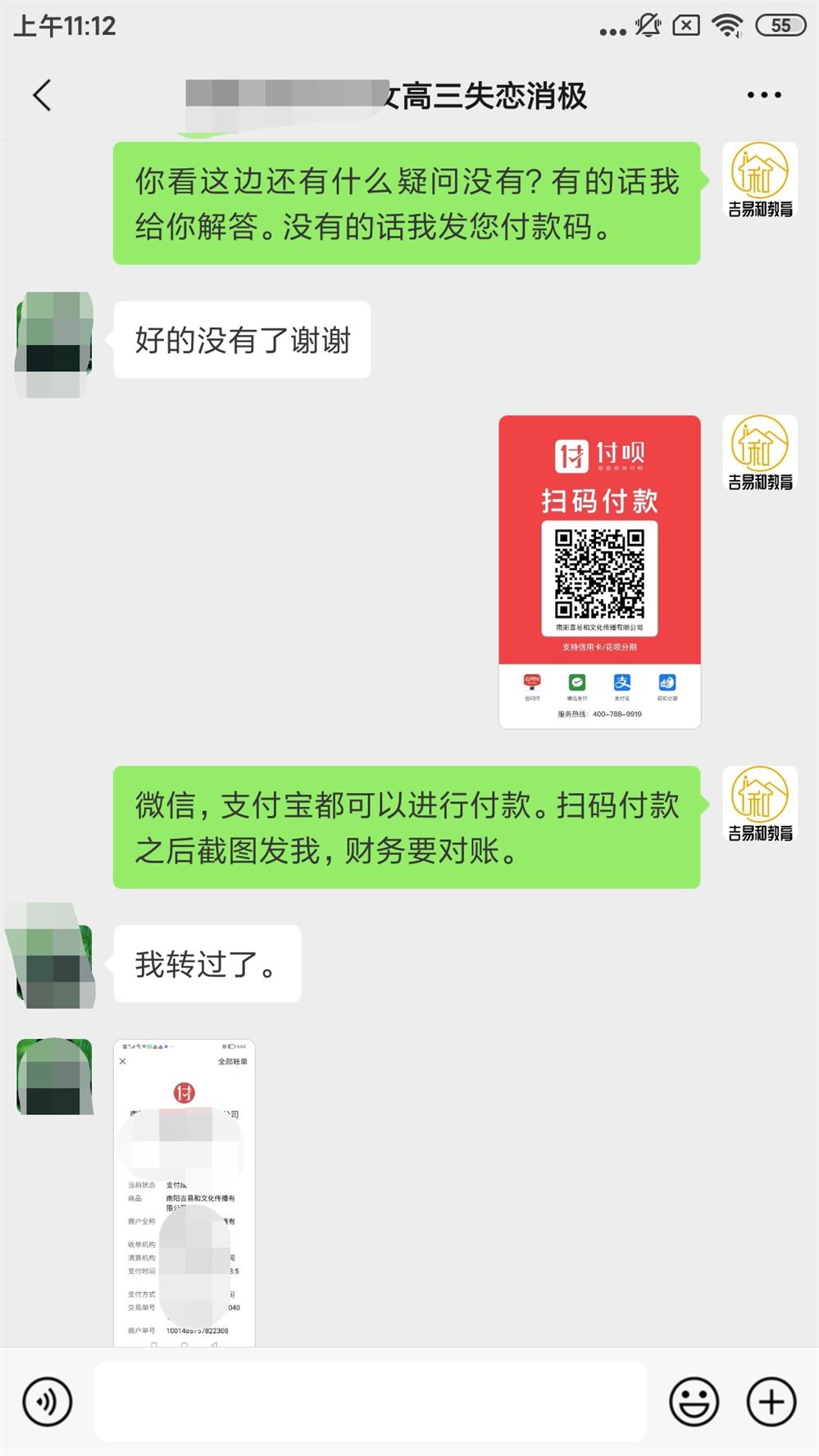
Task: Open the plus attachment menu
Action: coord(771,1401)
